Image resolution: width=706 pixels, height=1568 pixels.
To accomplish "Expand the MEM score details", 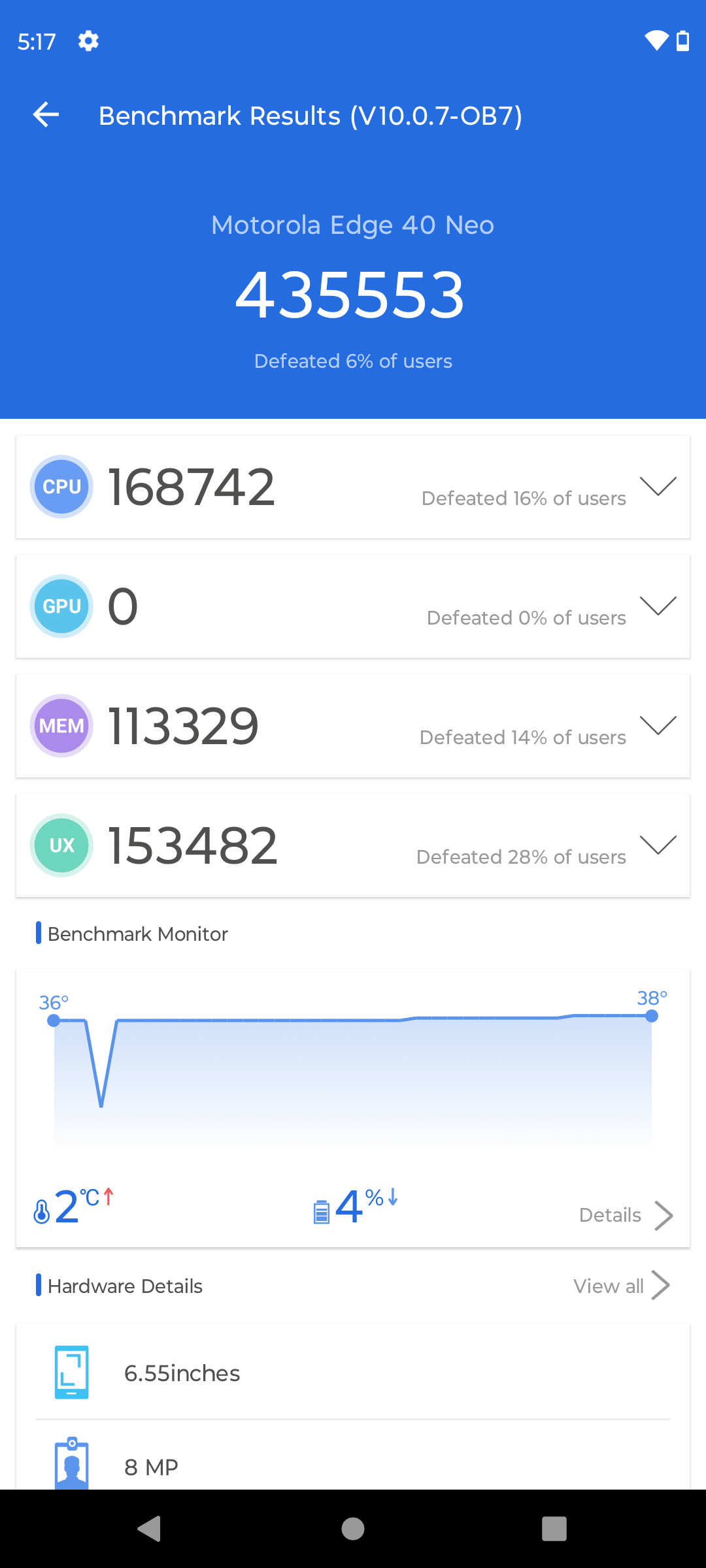I will [658, 725].
